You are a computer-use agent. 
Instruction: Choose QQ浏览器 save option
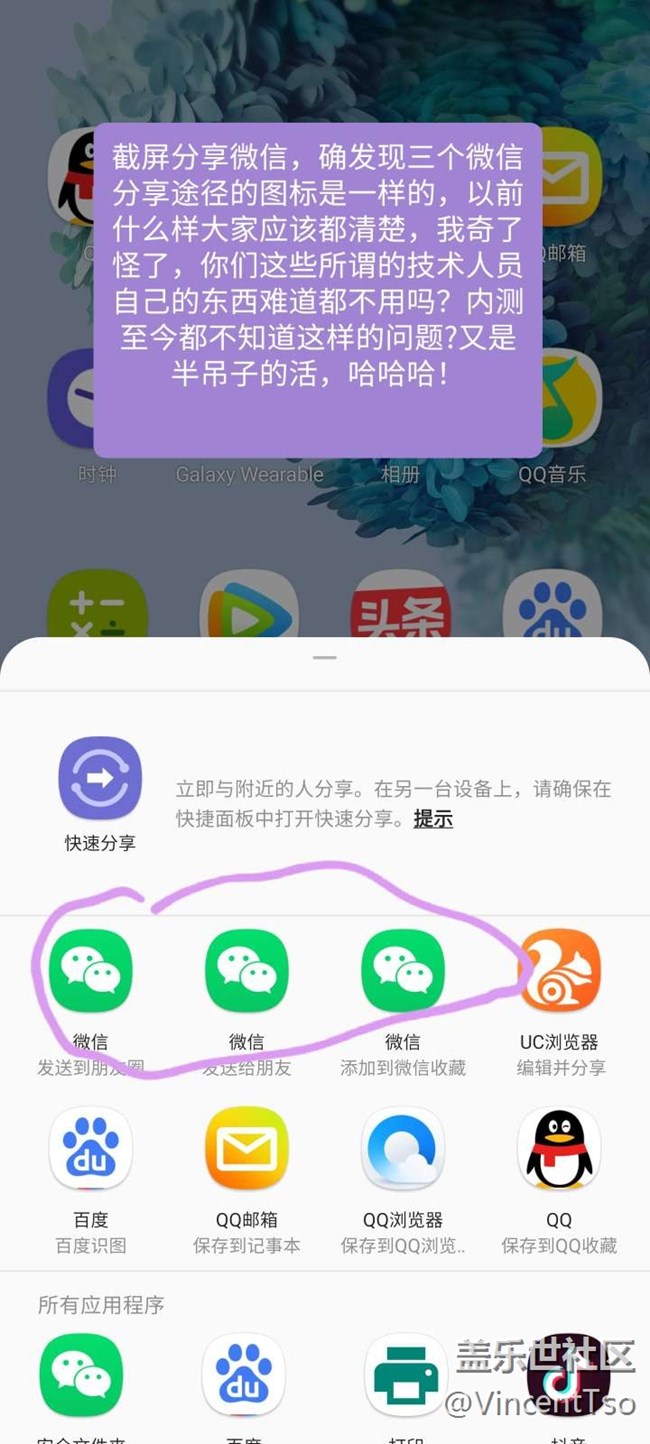point(403,1149)
